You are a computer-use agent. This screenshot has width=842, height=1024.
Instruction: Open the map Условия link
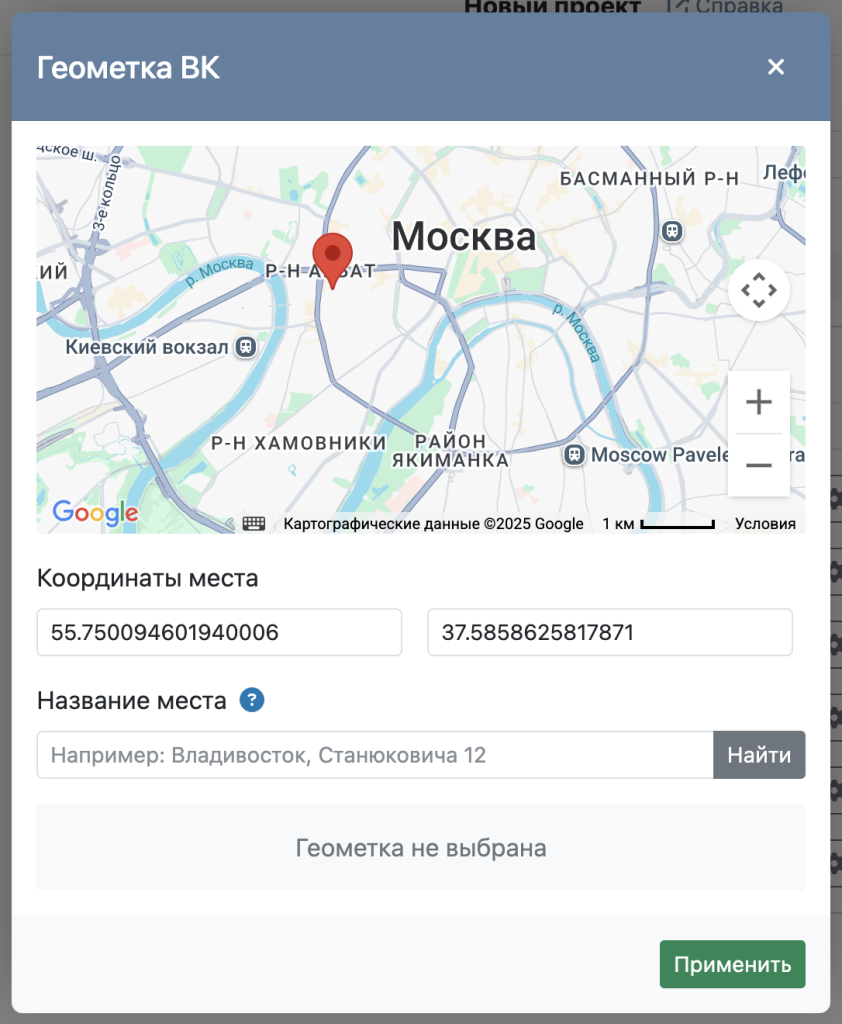tap(765, 523)
